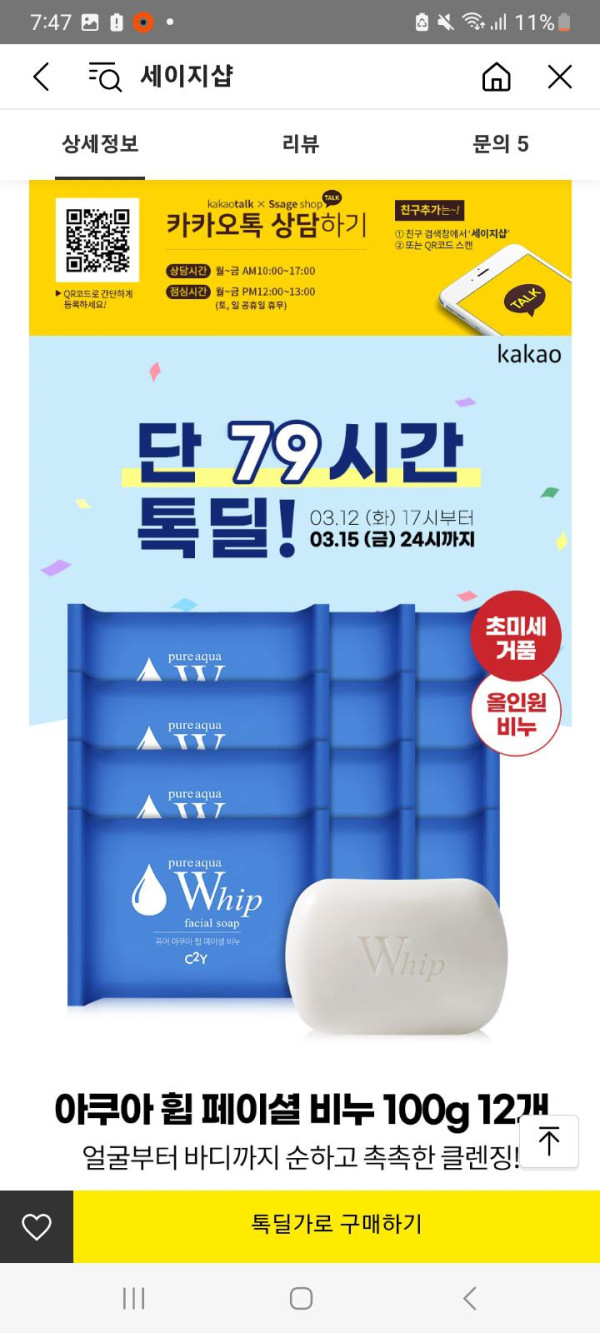Screen dimensions: 600x1333
Task: Jump to top with arrow button
Action: (549, 1141)
